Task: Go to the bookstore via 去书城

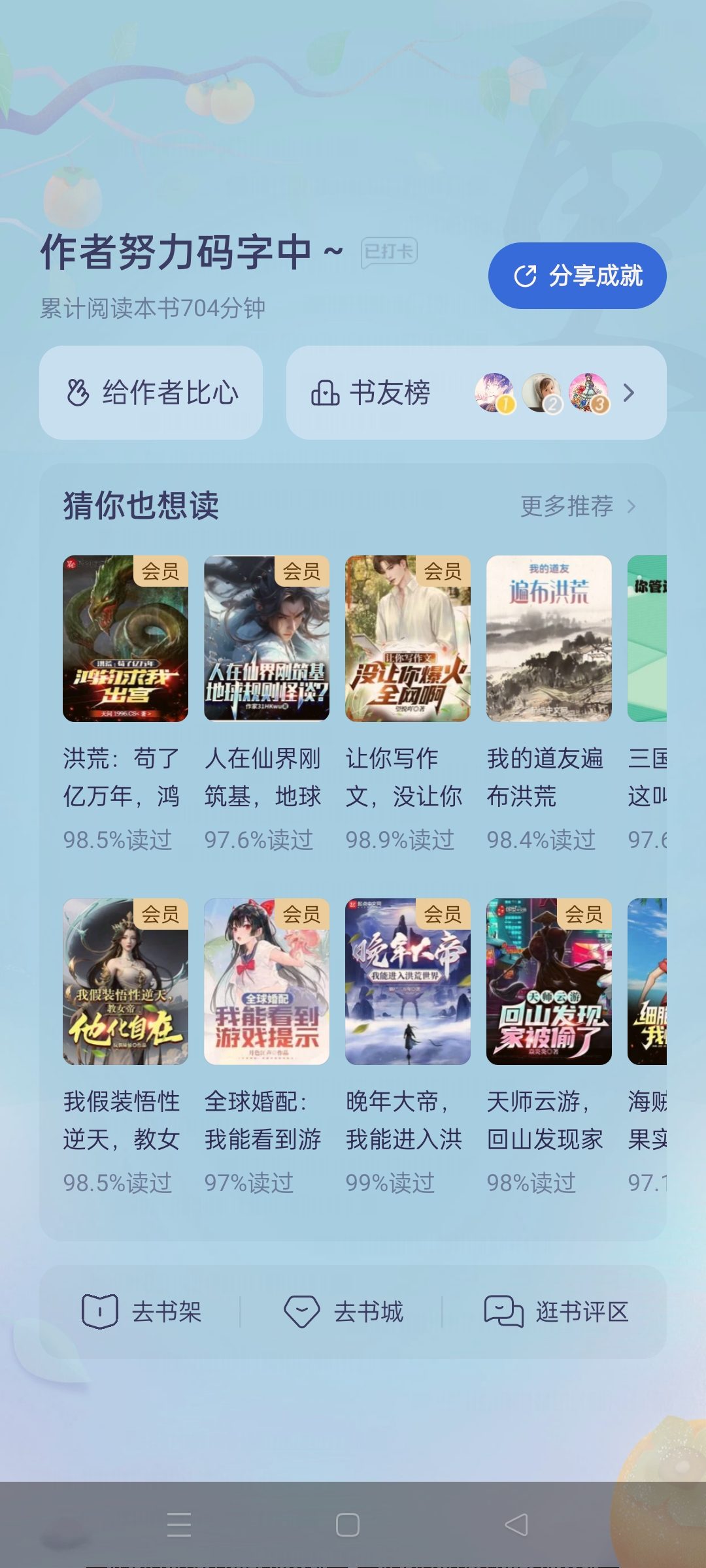Action: coord(344,1312)
